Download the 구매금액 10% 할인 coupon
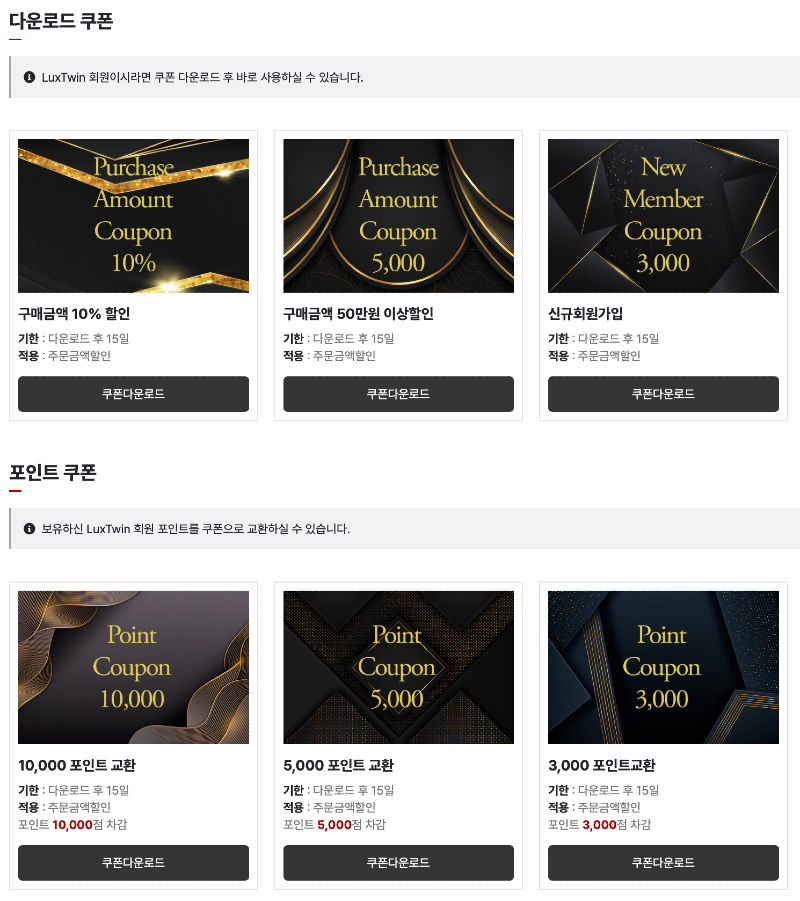This screenshot has width=800, height=901. (133, 394)
